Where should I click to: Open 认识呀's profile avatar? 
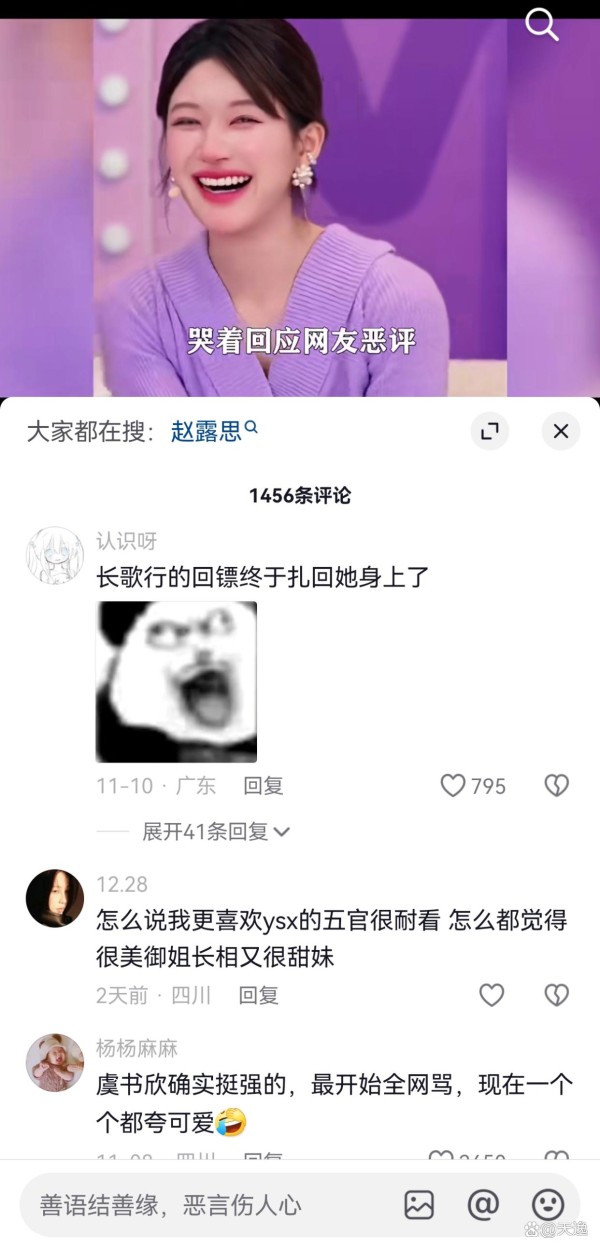pyautogui.click(x=55, y=556)
